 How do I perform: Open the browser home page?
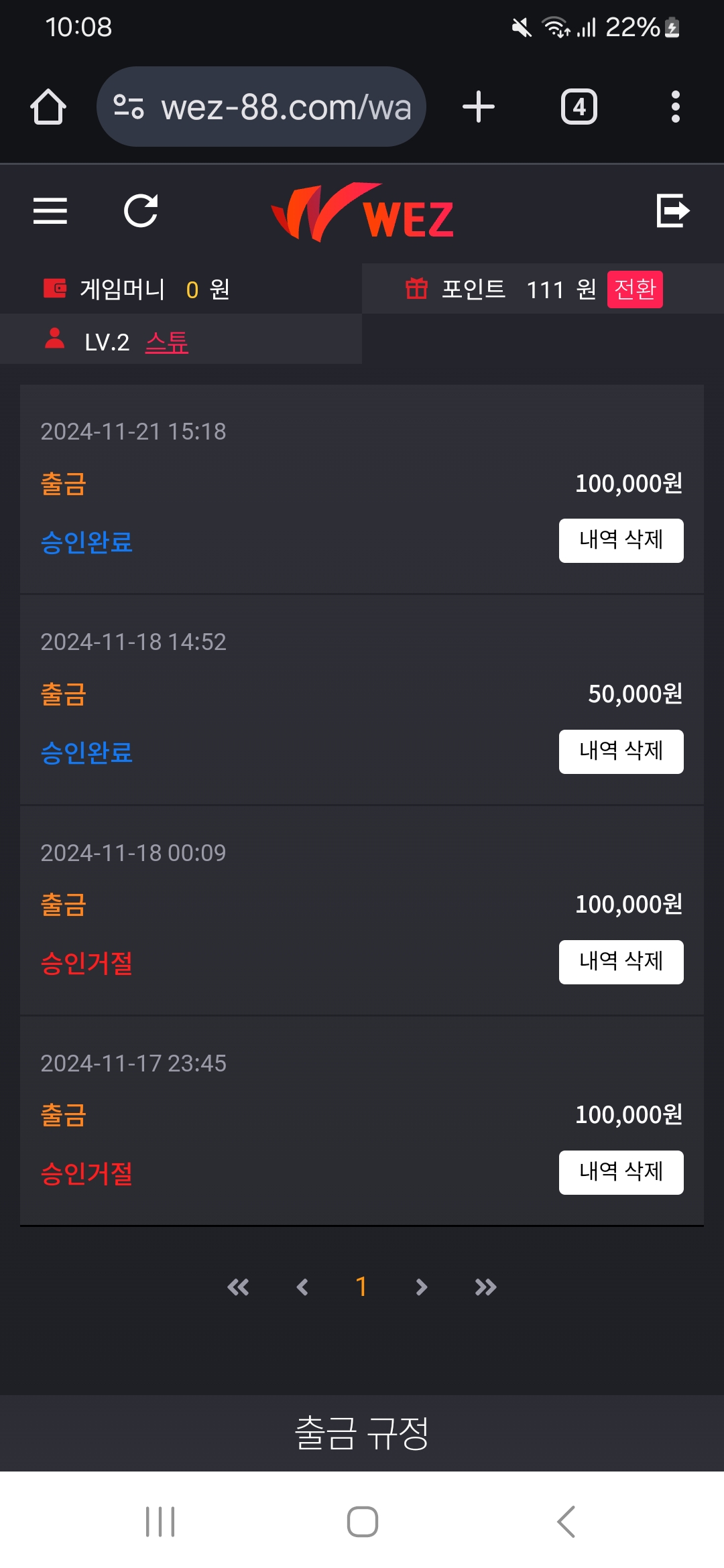click(x=48, y=107)
